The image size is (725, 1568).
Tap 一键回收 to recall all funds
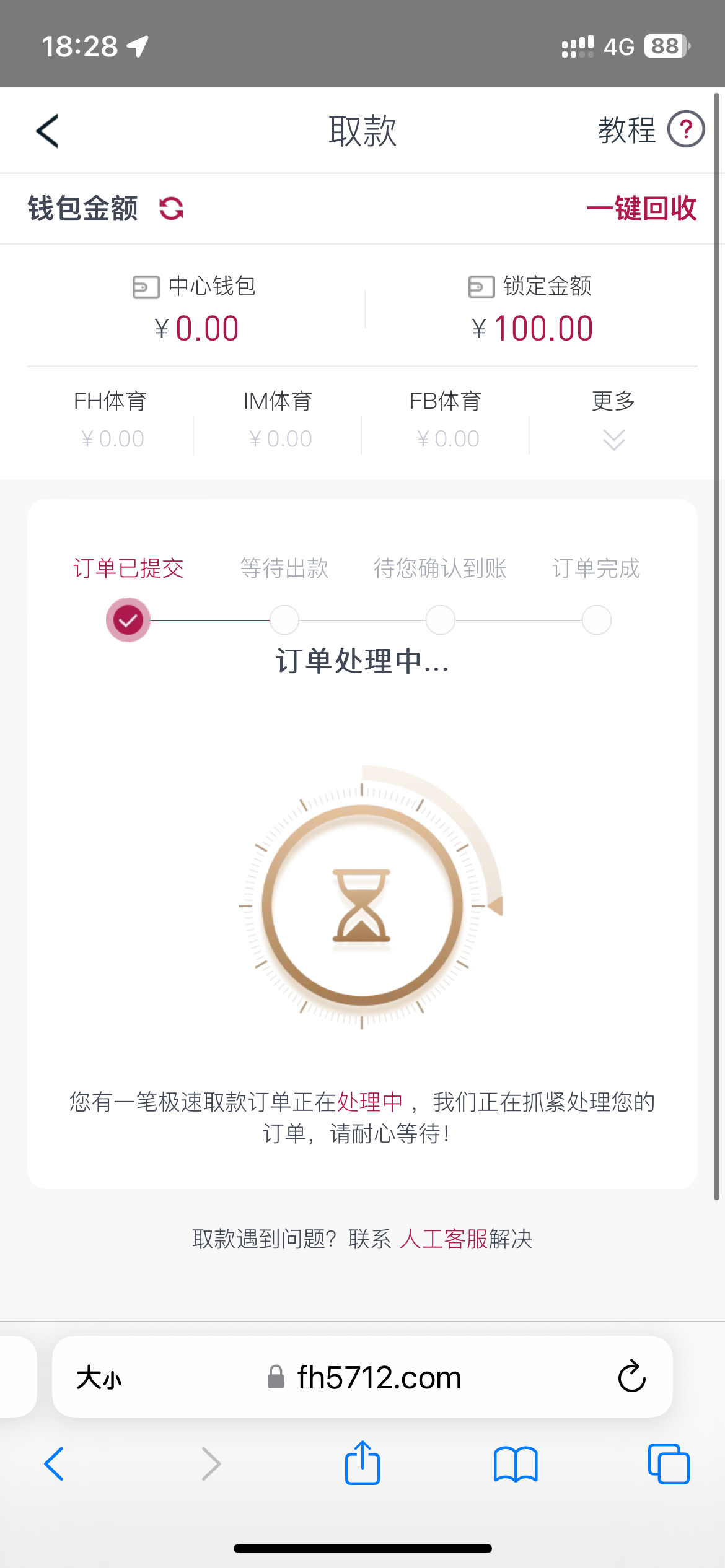pyautogui.click(x=641, y=209)
